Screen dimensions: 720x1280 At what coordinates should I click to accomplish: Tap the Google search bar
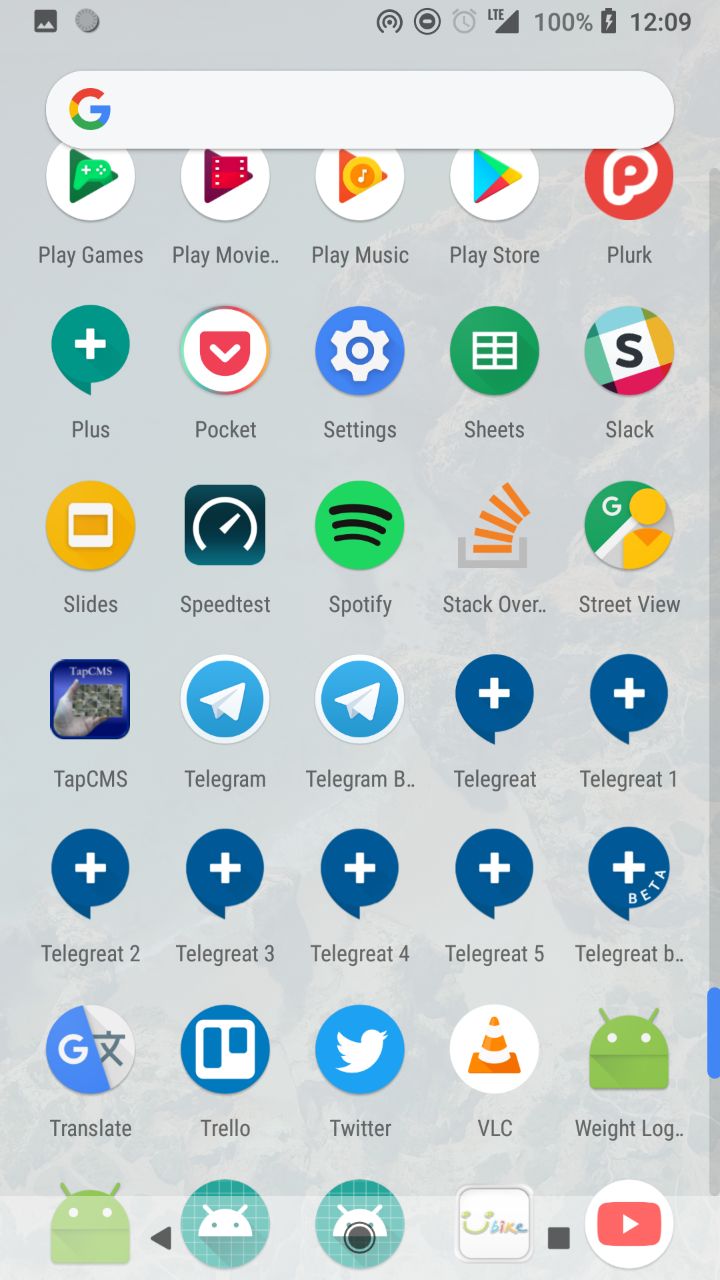(360, 110)
